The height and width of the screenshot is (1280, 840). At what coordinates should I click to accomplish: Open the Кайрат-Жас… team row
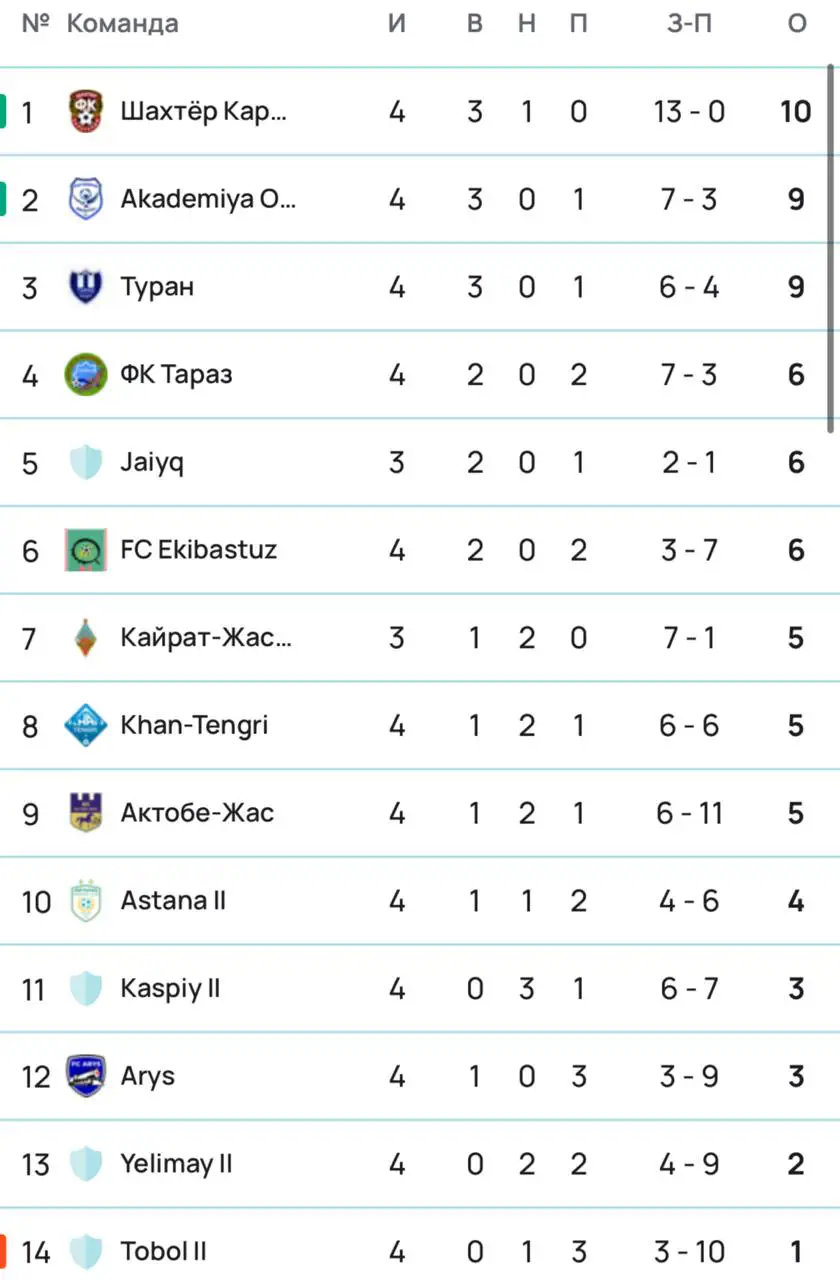(x=420, y=637)
